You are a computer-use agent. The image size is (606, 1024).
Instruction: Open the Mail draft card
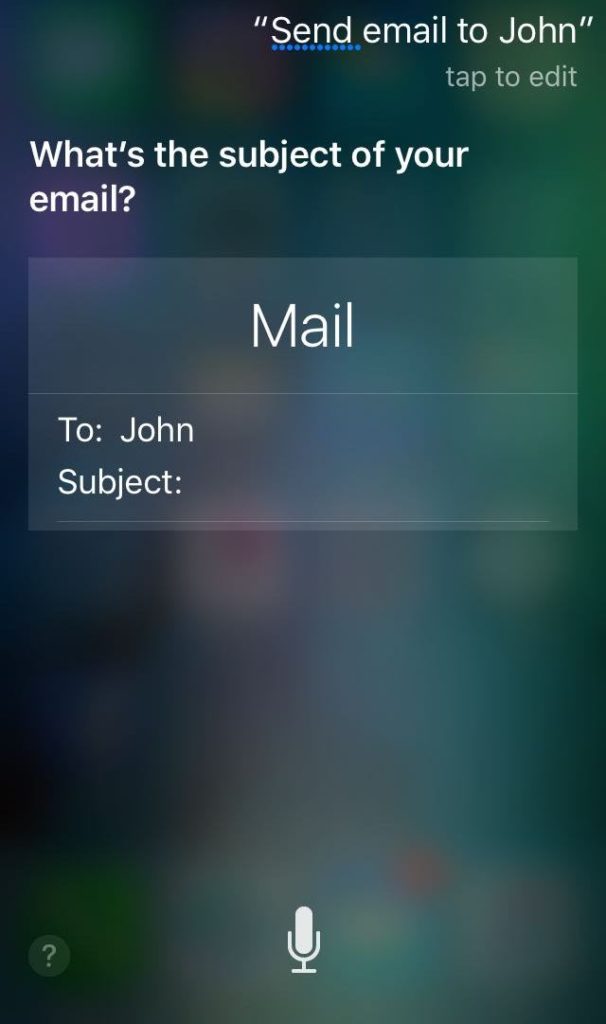302,392
